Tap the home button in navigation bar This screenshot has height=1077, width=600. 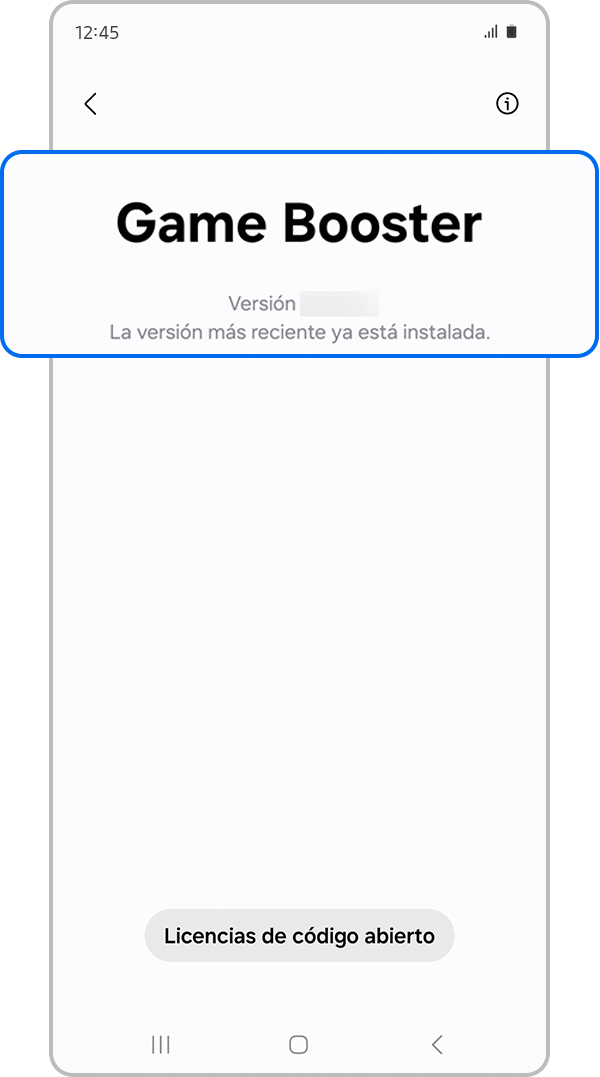298,1044
